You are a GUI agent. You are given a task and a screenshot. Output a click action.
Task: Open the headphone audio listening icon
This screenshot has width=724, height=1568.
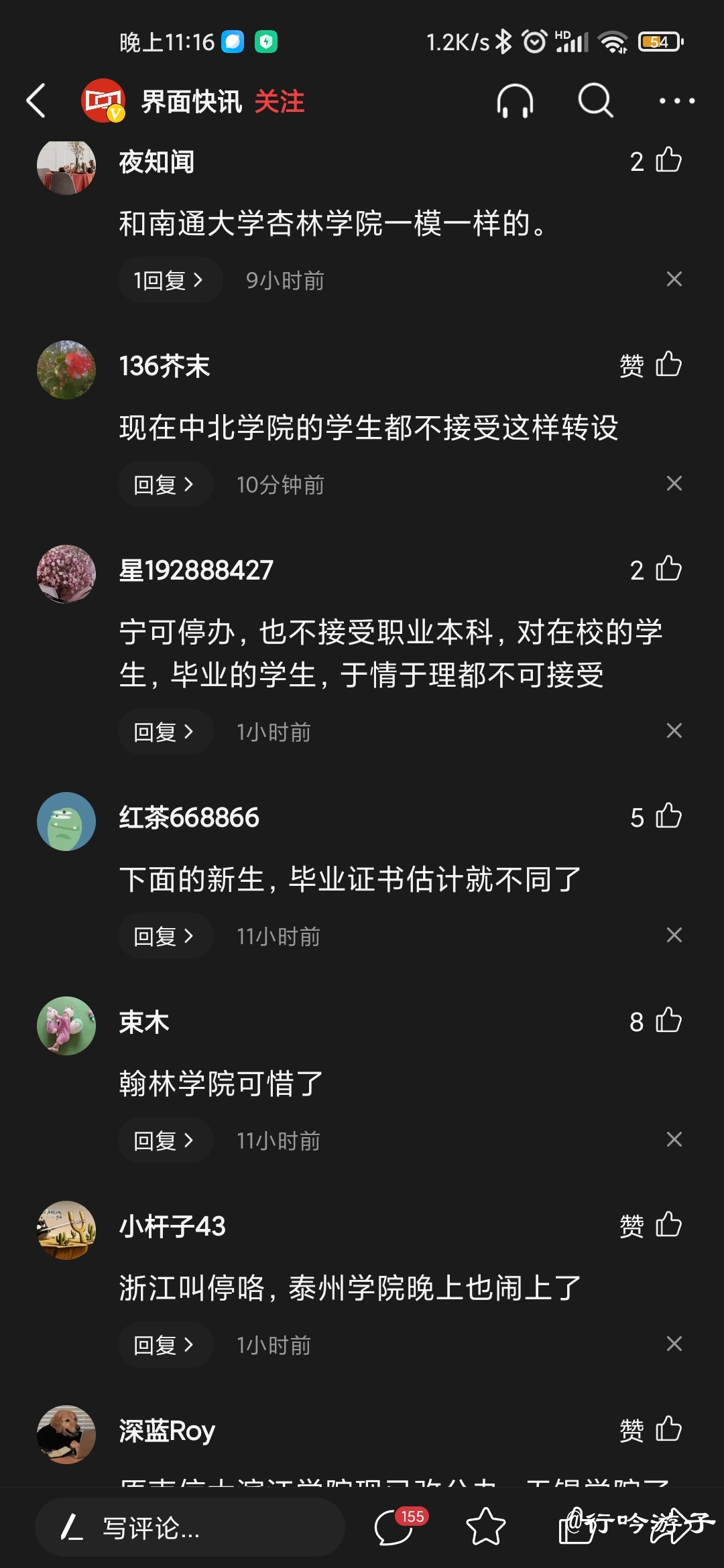pos(515,101)
